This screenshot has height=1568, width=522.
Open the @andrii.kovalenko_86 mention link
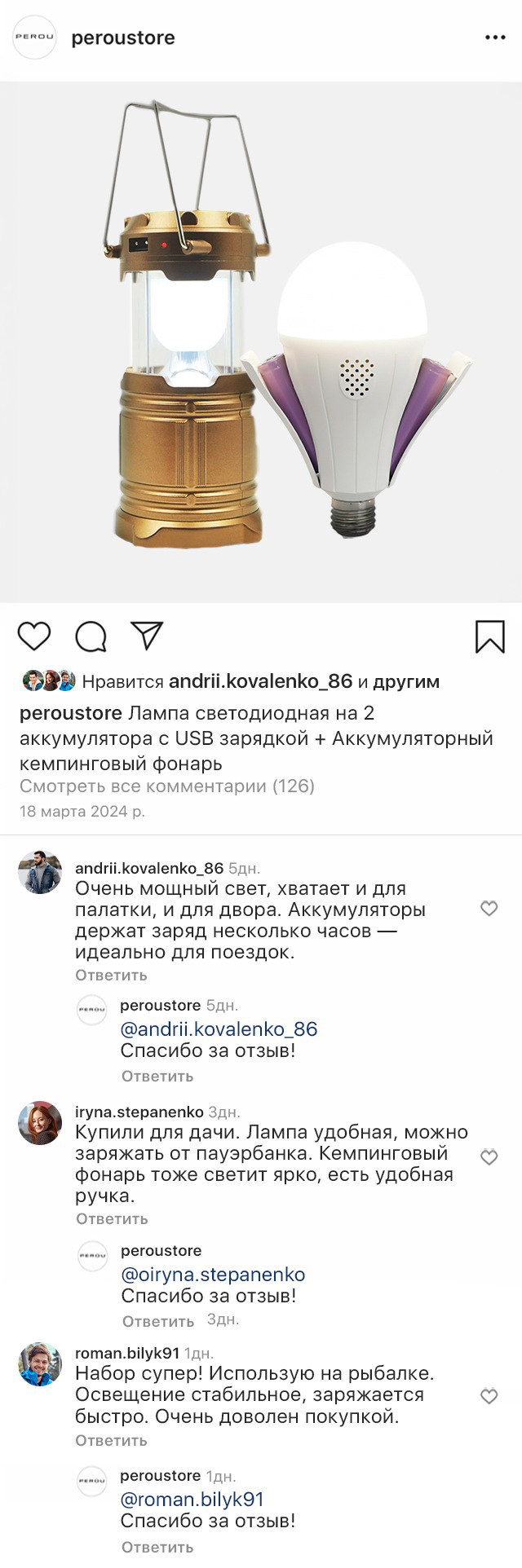(219, 1028)
